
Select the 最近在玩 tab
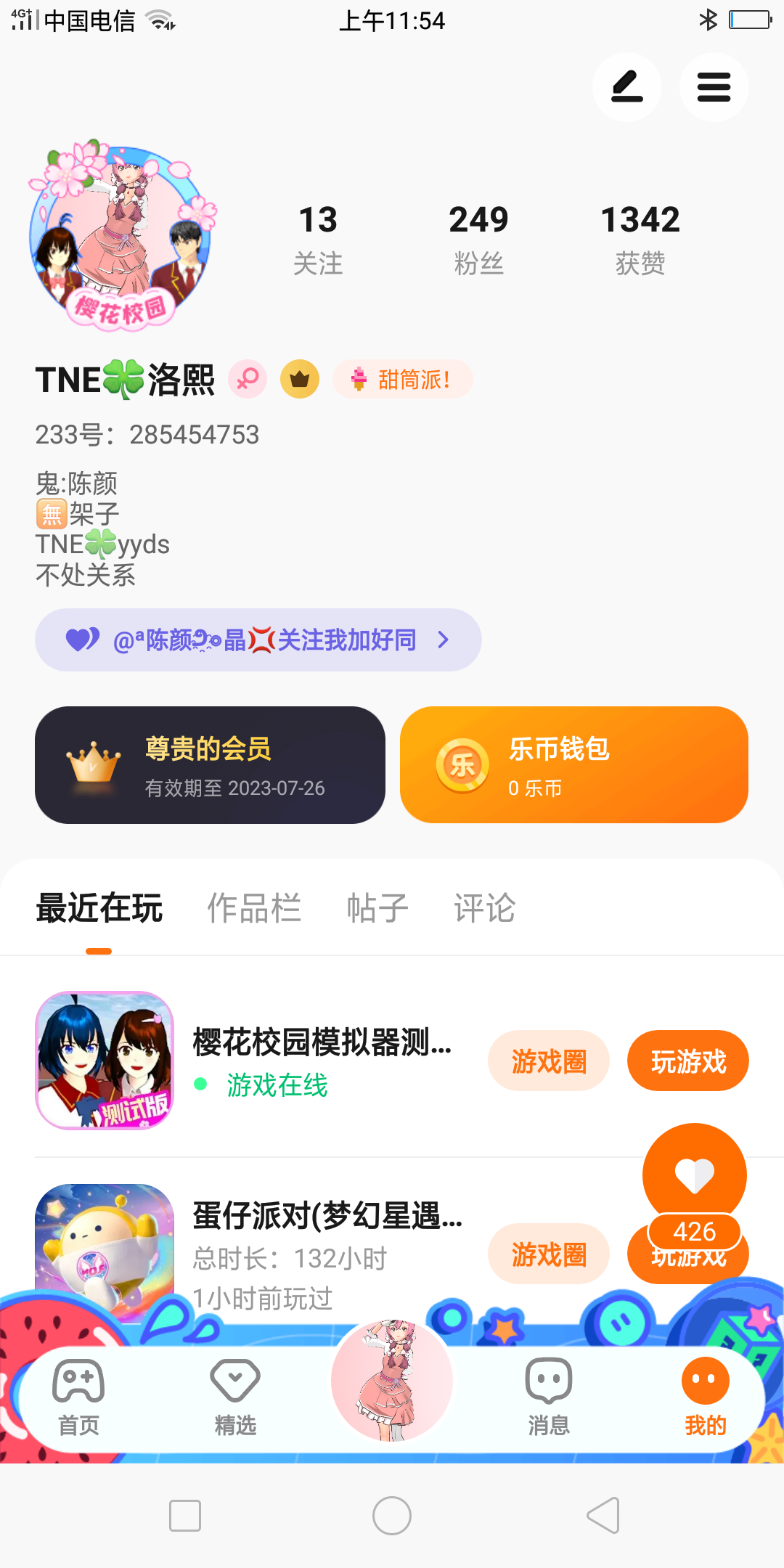pyautogui.click(x=99, y=908)
